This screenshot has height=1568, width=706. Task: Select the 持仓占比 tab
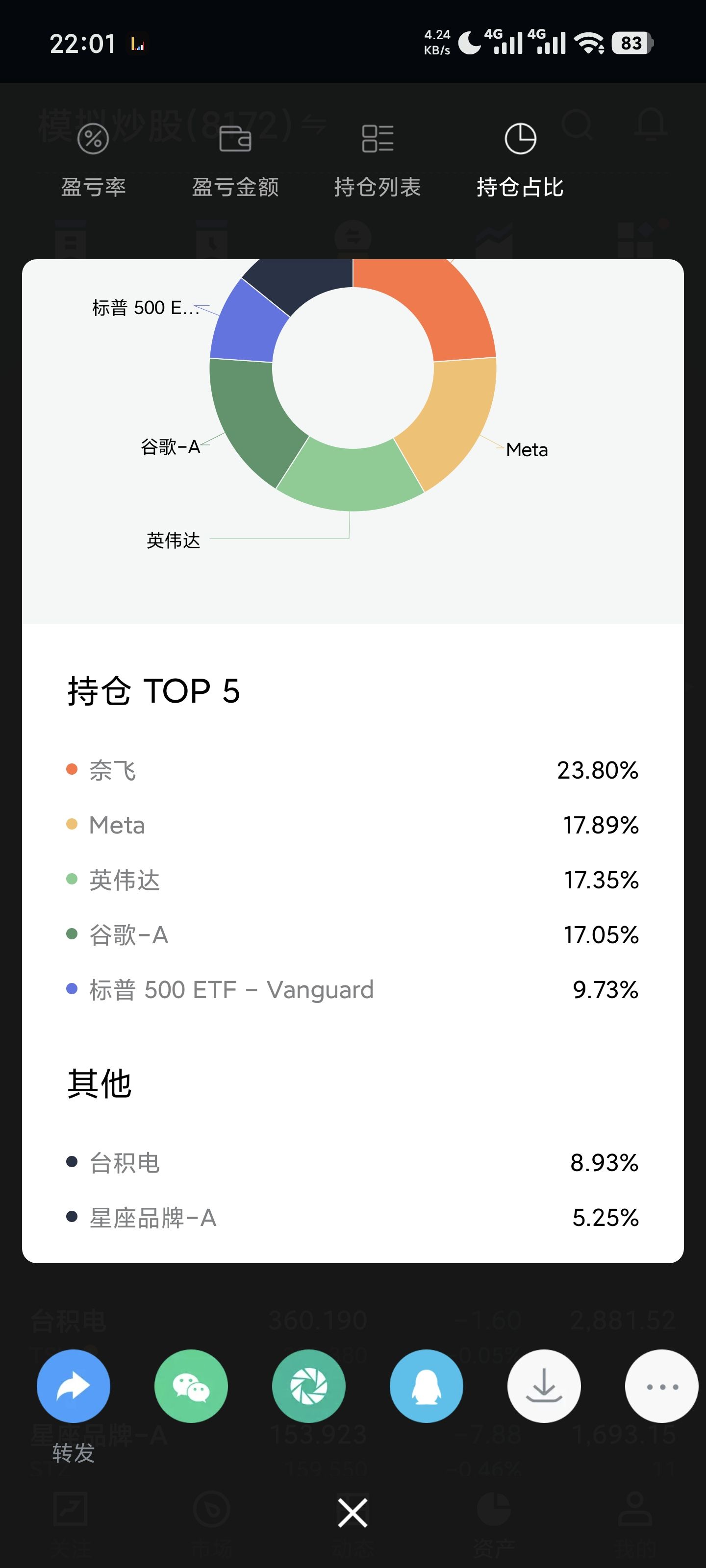click(x=520, y=159)
